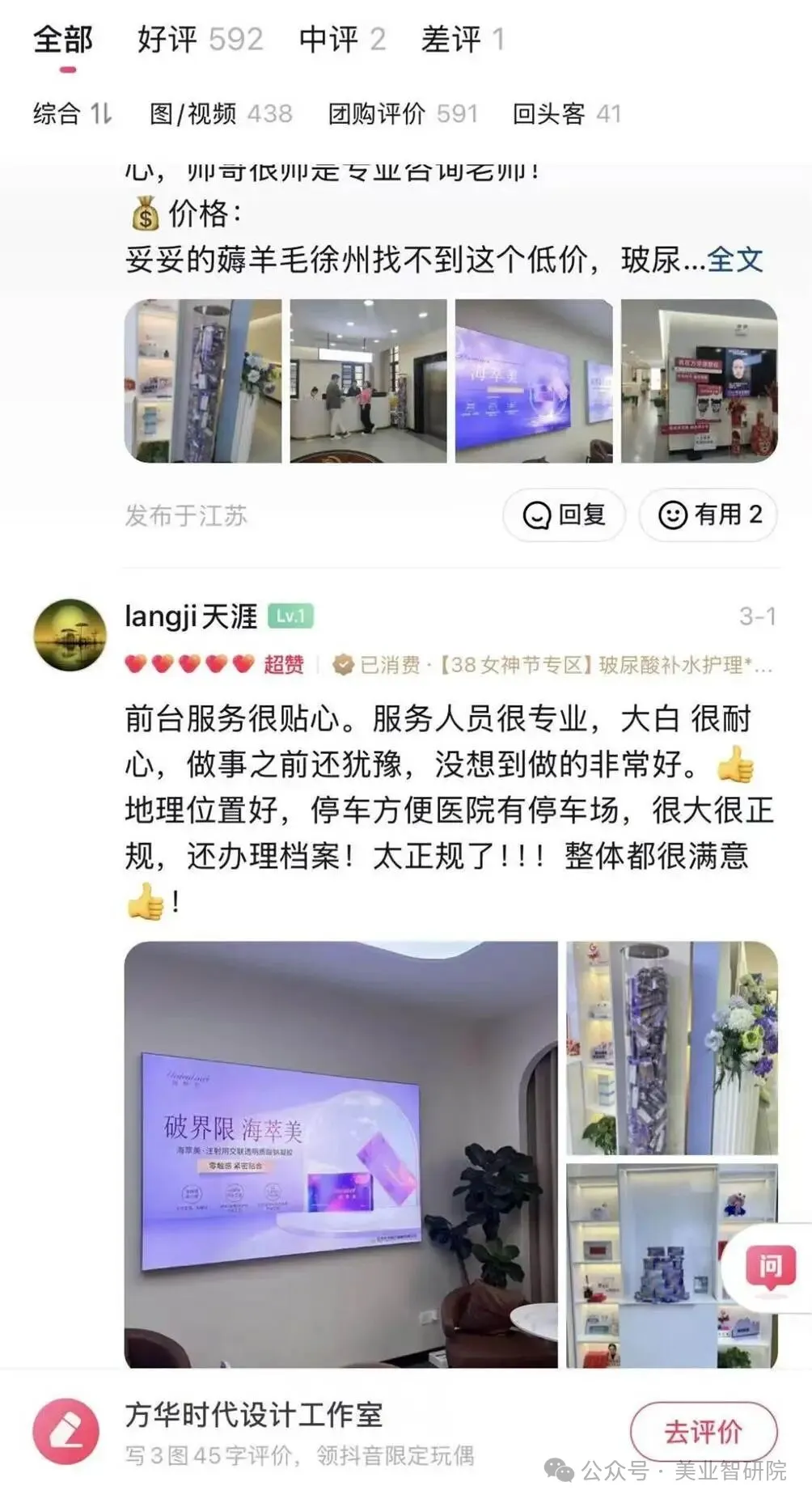The width and height of the screenshot is (812, 1503).
Task: Open the white display shelf photo by langji天涯
Action: (x=671, y=1266)
